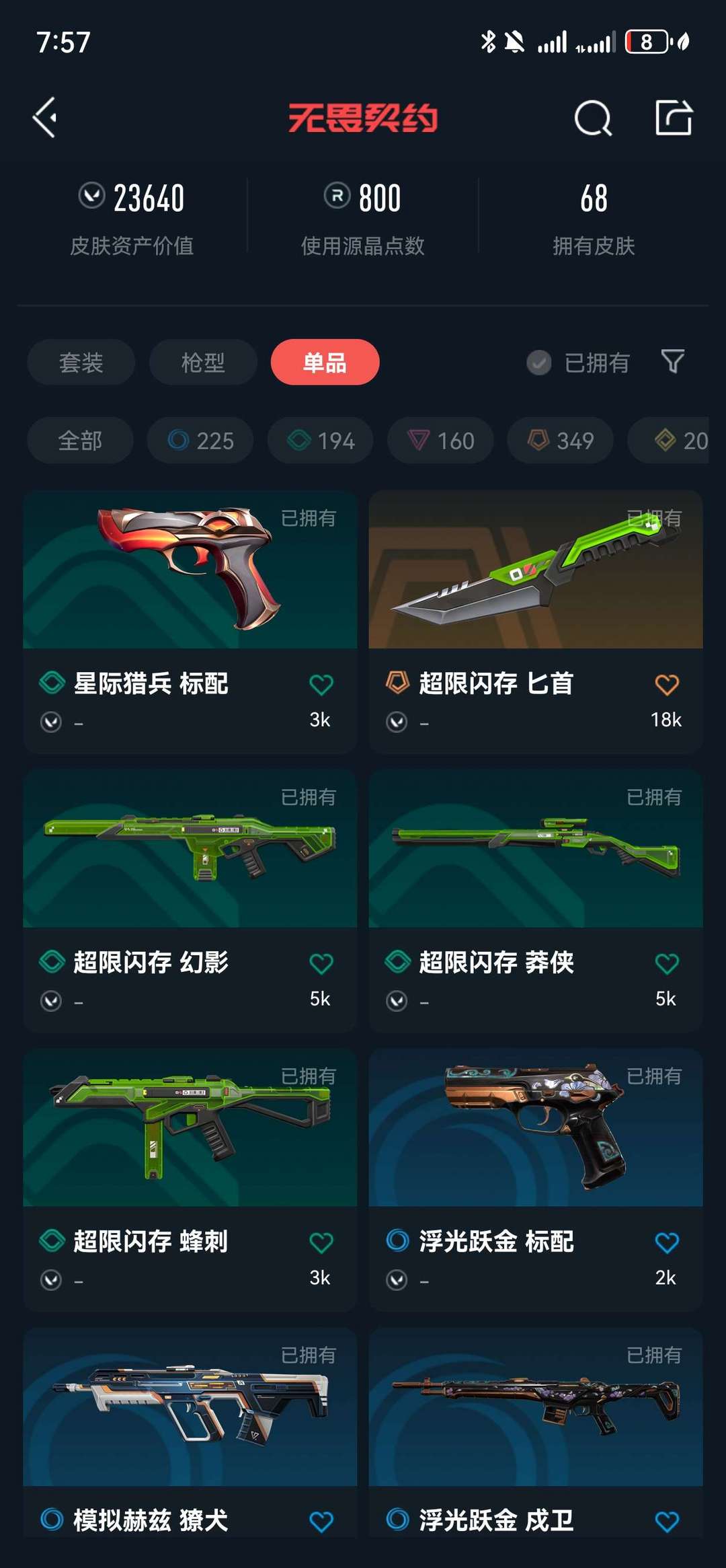
Task: Filter by the 225 blue tier chip
Action: point(200,441)
